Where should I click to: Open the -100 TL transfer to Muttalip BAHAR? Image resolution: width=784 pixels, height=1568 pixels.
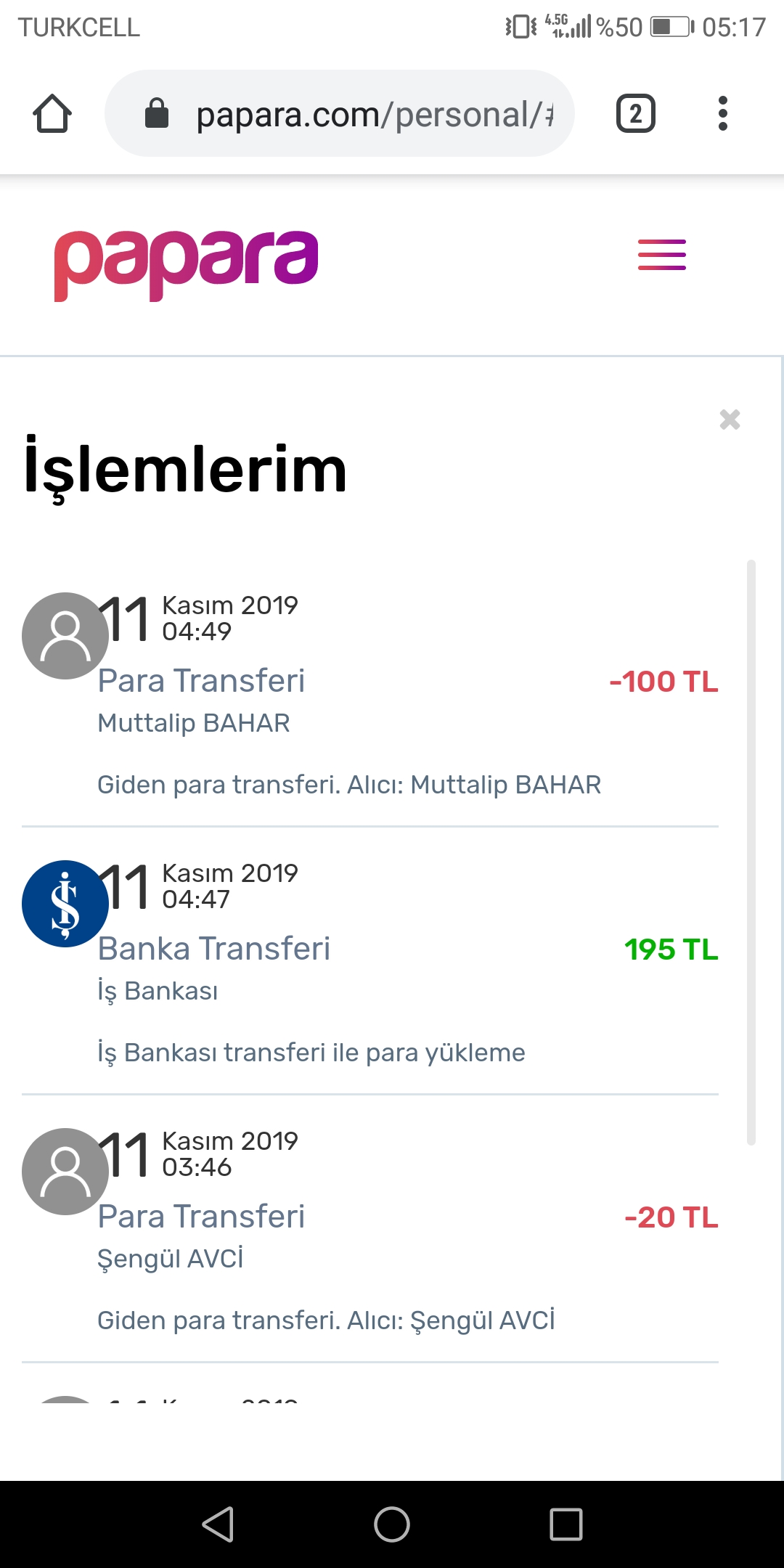(x=370, y=695)
